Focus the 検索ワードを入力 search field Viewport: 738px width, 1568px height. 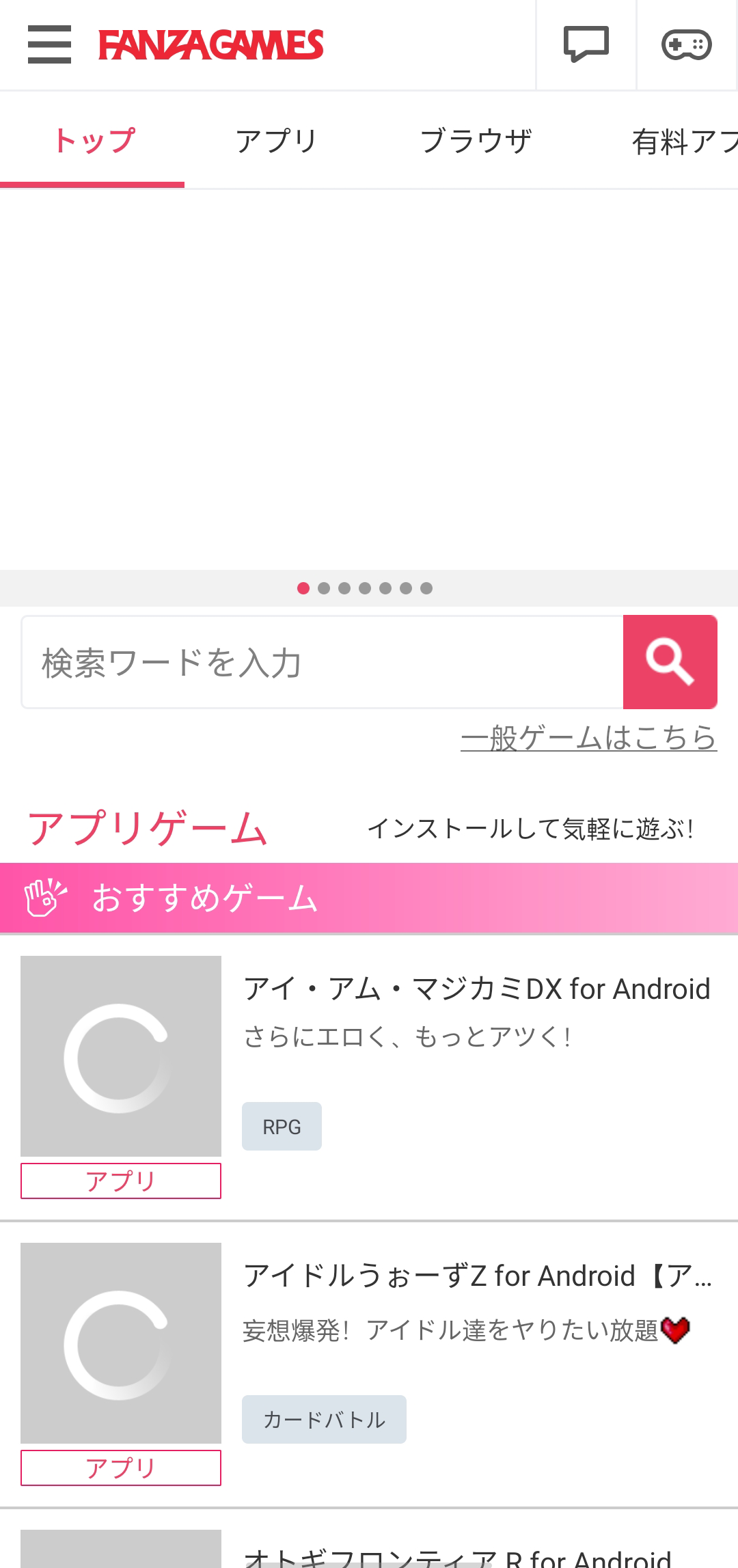322,662
